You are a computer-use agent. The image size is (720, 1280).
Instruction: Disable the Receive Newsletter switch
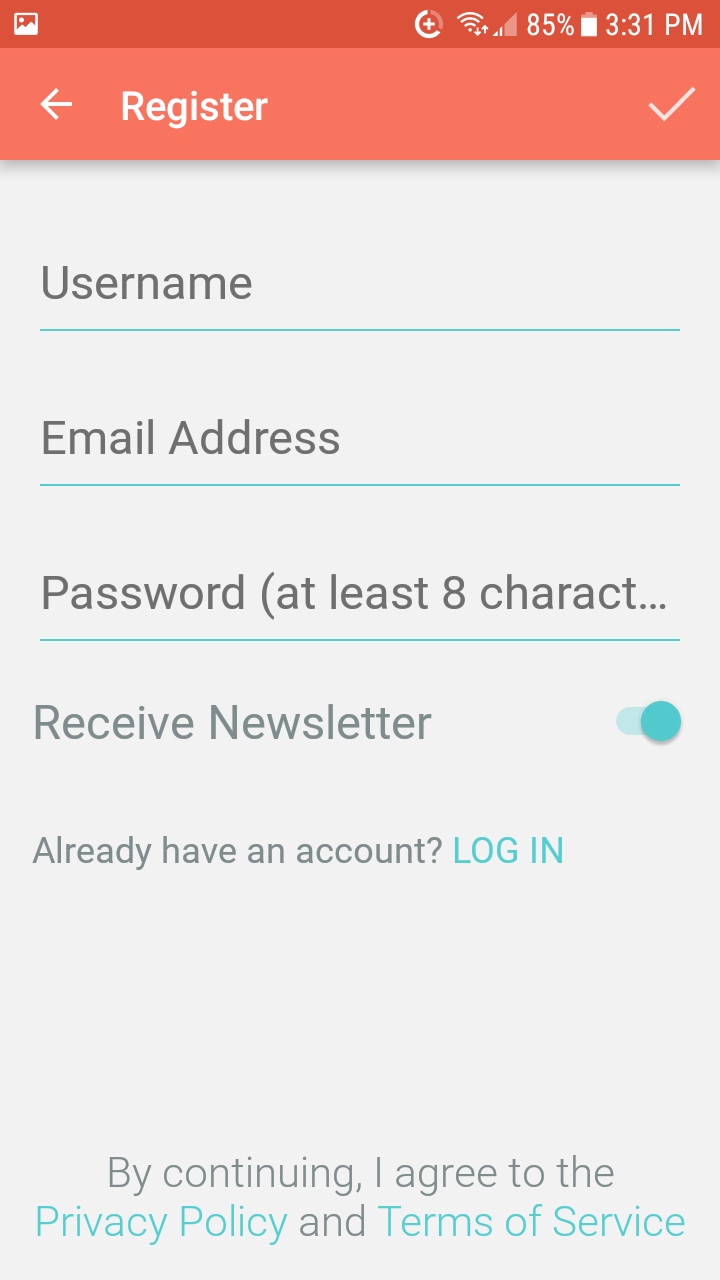(x=648, y=721)
